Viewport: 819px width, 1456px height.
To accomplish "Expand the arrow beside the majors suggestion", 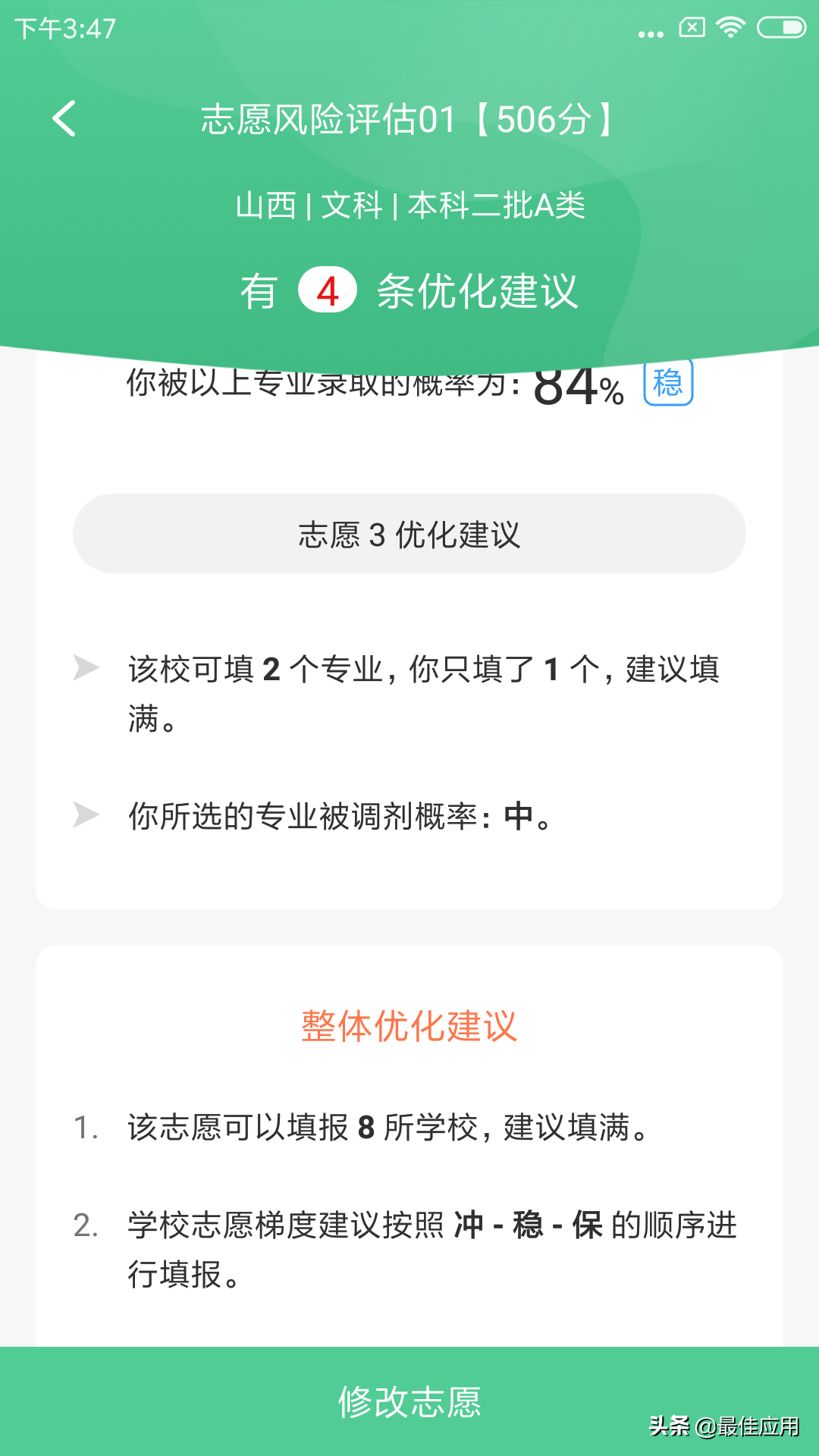I will click(x=86, y=667).
